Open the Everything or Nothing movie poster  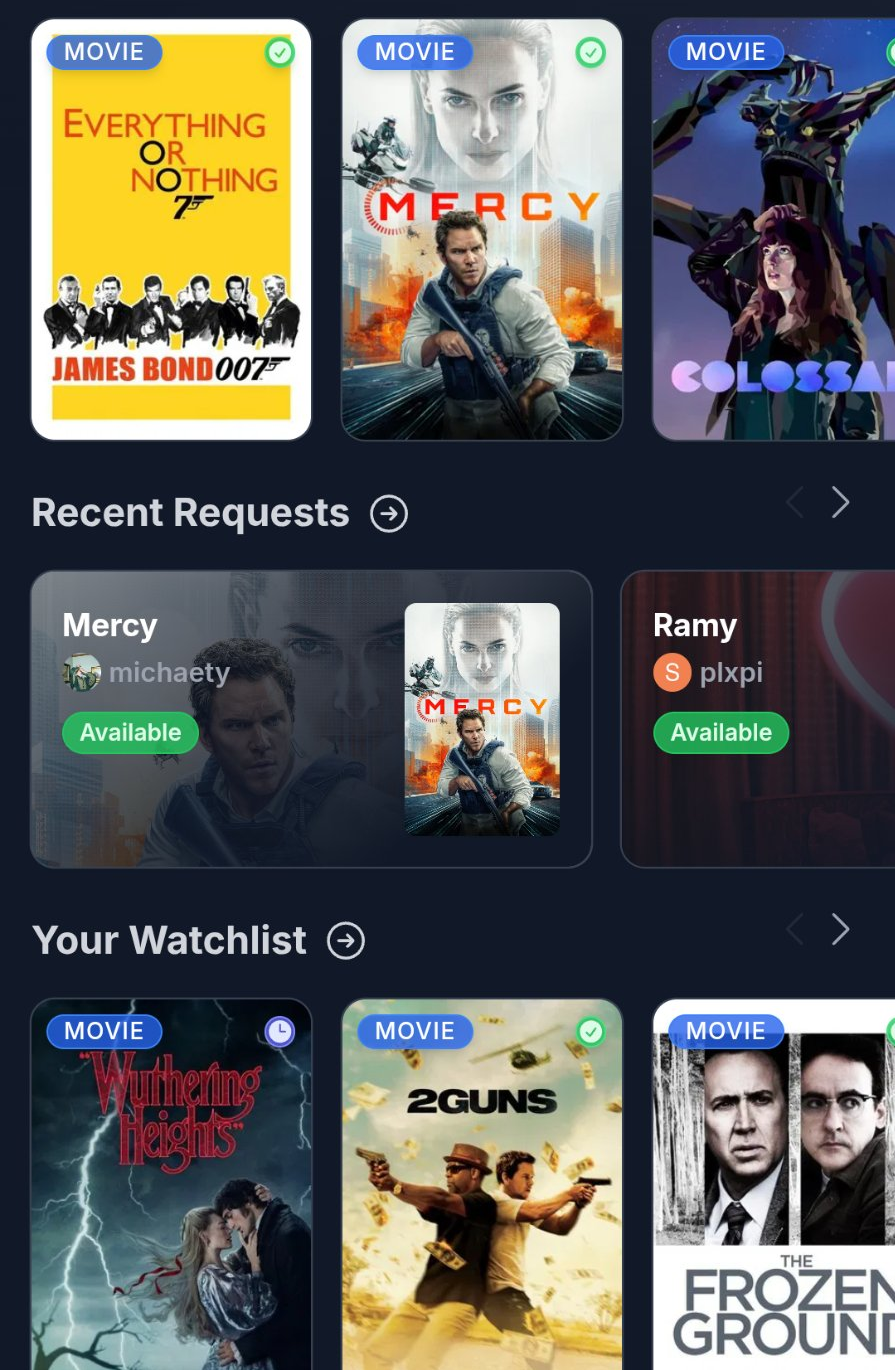171,230
